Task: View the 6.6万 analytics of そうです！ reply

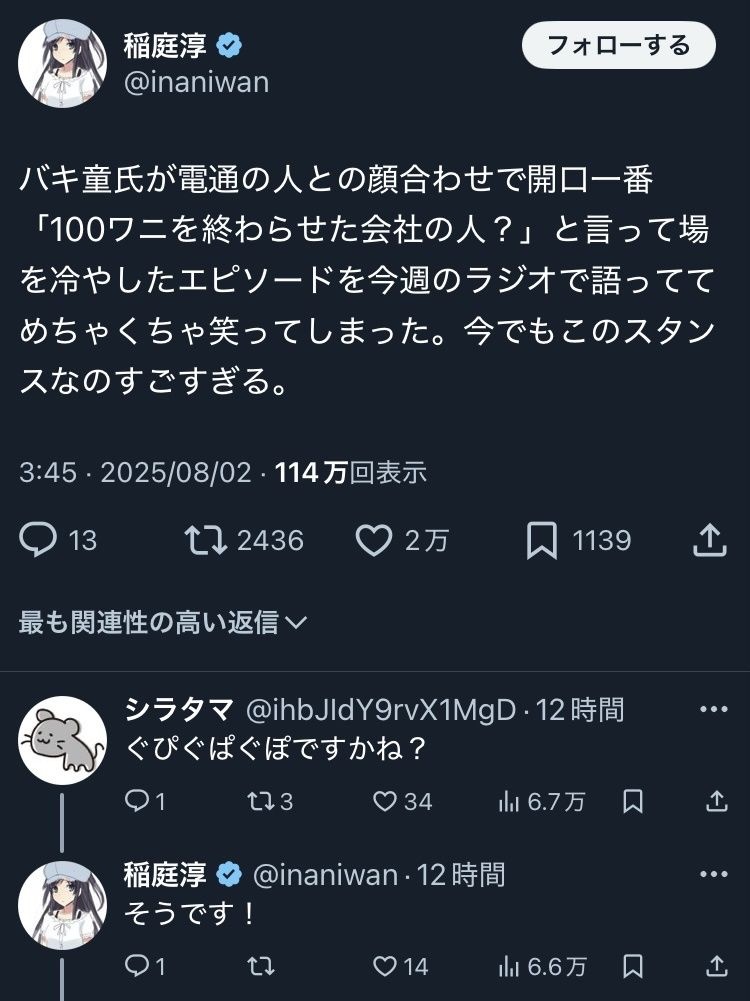Action: click(542, 966)
